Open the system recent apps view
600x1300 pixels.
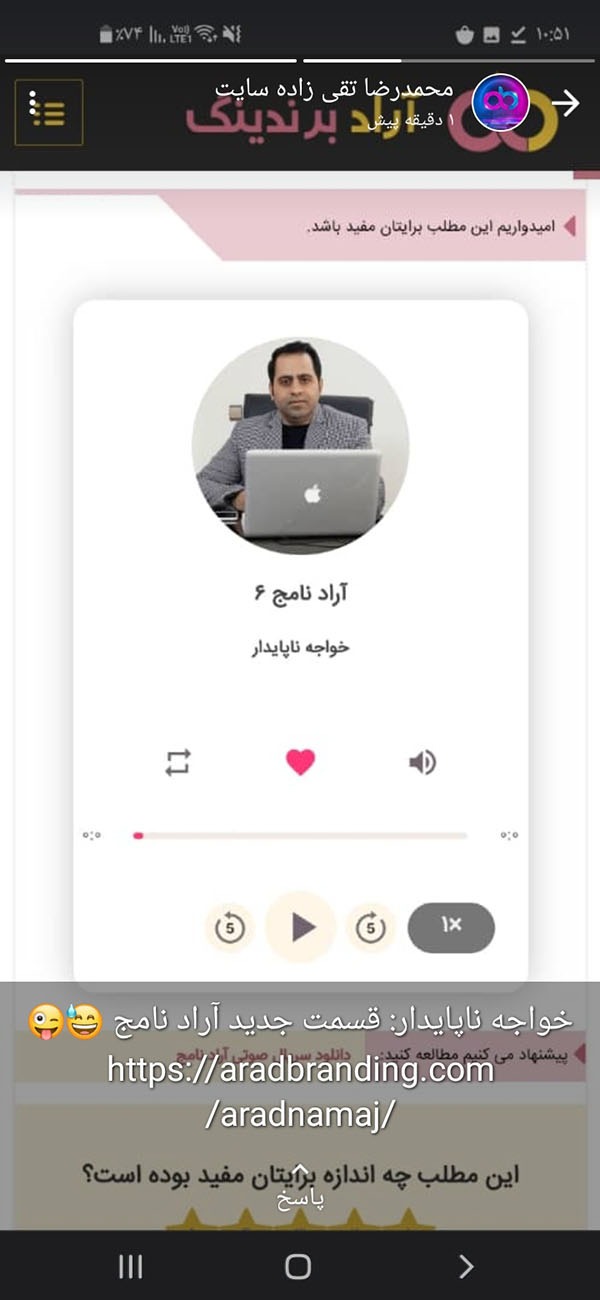click(x=130, y=1266)
